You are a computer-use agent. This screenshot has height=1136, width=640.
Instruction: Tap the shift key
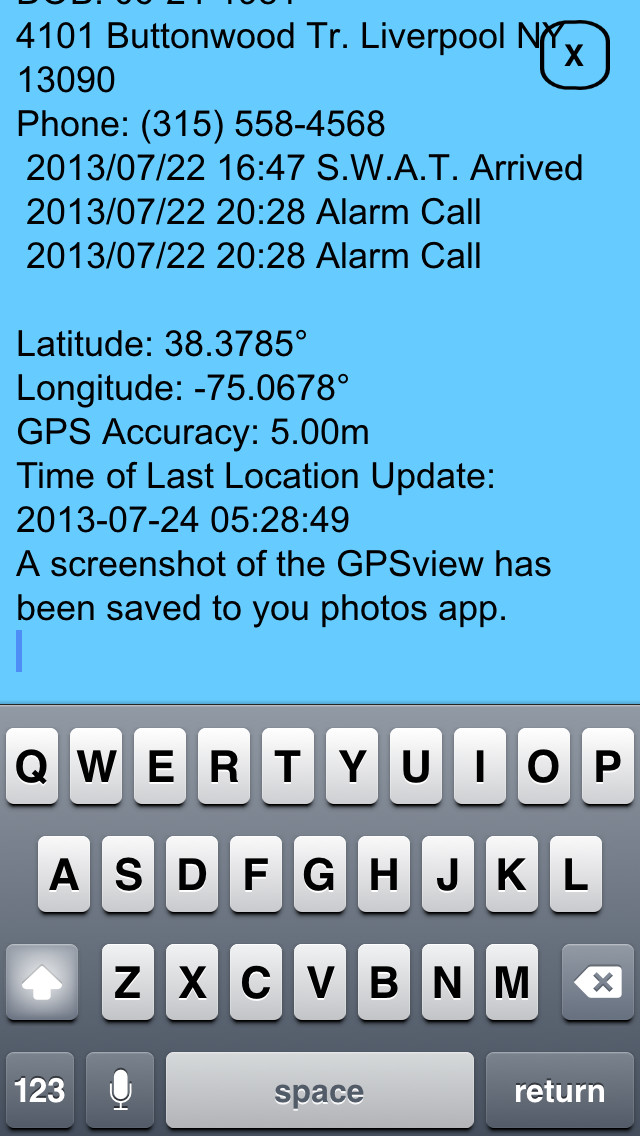(42, 982)
